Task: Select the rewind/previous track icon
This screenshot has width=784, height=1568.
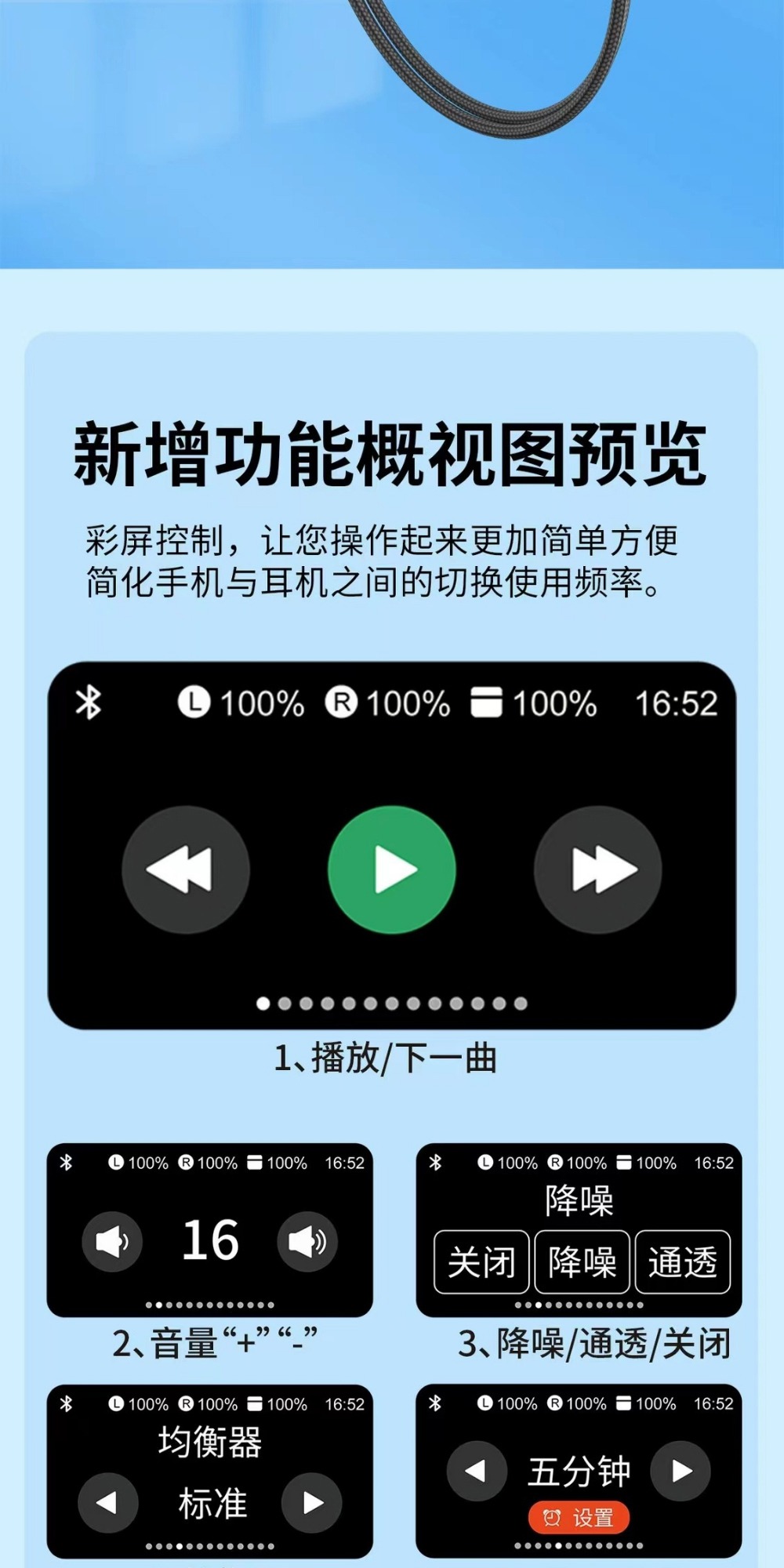Action: click(x=186, y=869)
